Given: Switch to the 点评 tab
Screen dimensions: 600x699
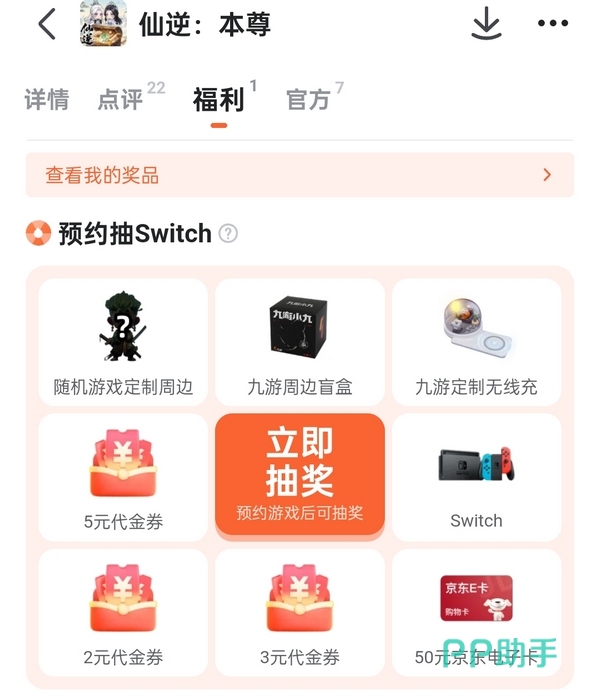Looking at the screenshot, I should pos(120,99).
